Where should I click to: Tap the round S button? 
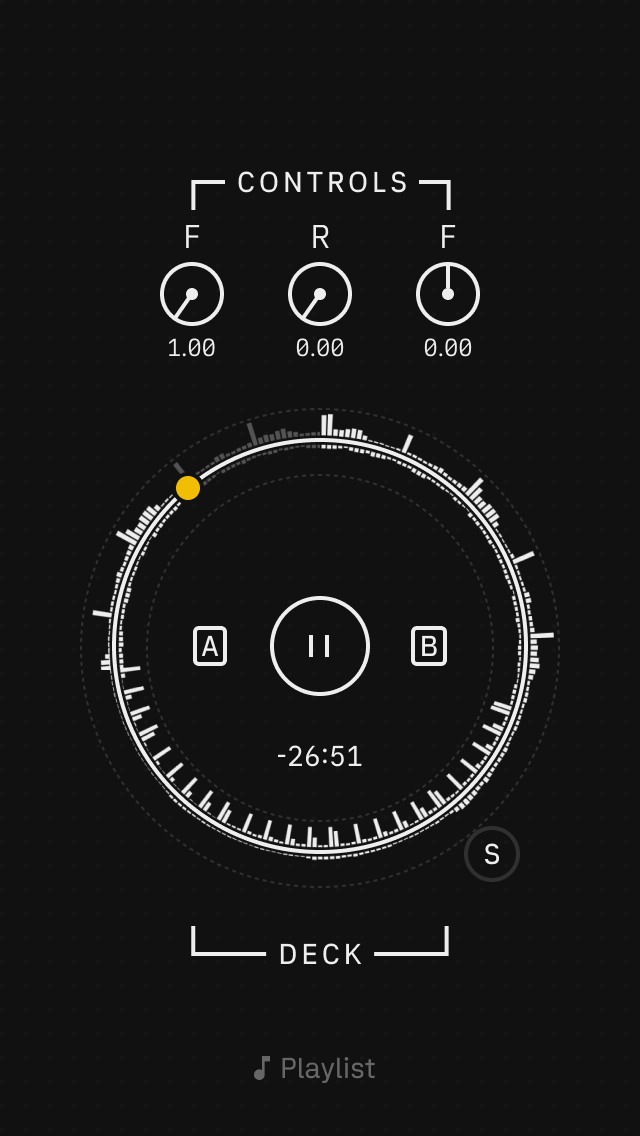(492, 854)
